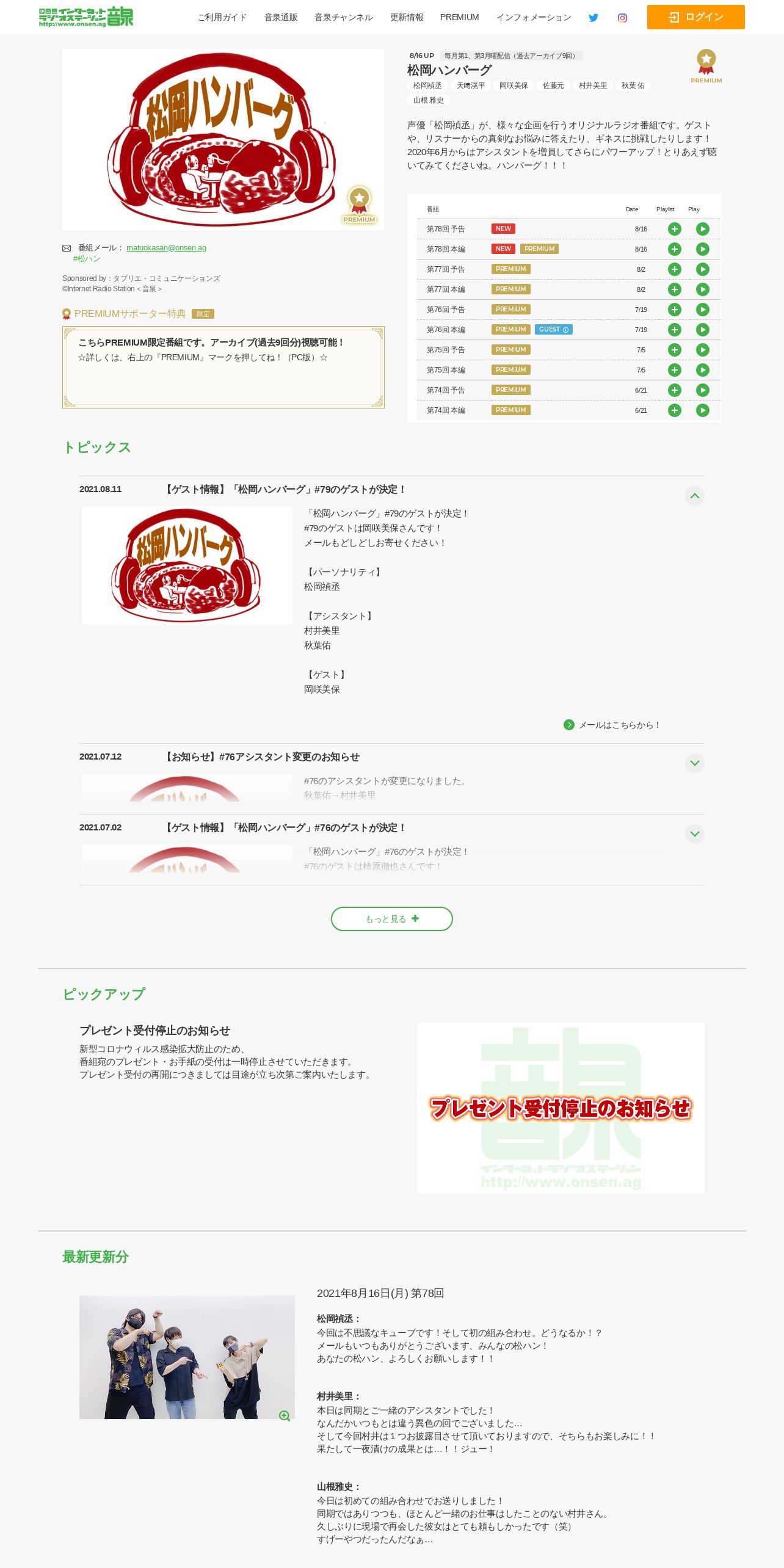Add 第78回 本編 to the playlist
Viewport: 784px width, 1568px height.
675,249
